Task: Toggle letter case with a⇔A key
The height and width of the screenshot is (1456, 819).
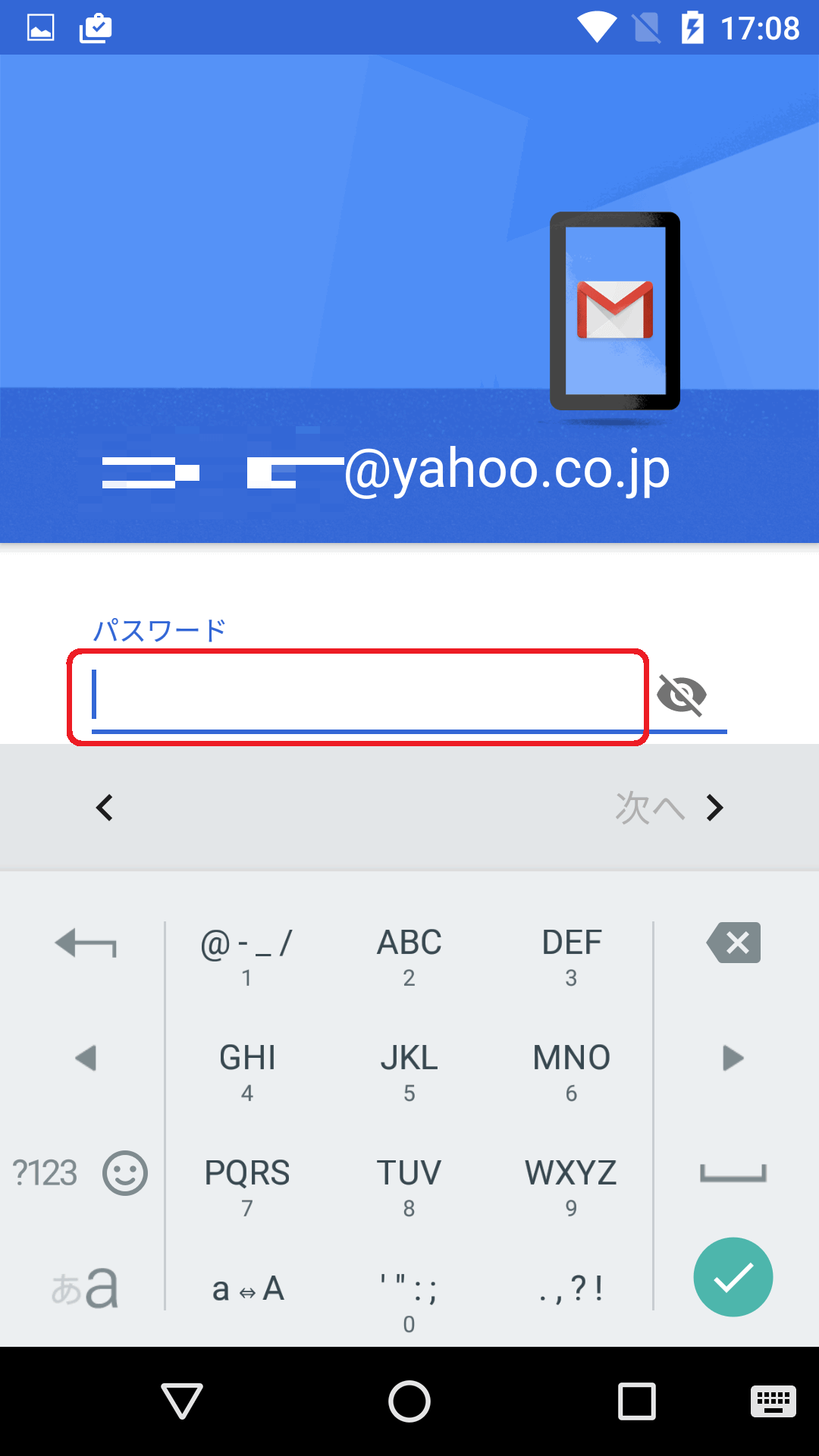Action: [x=247, y=1289]
